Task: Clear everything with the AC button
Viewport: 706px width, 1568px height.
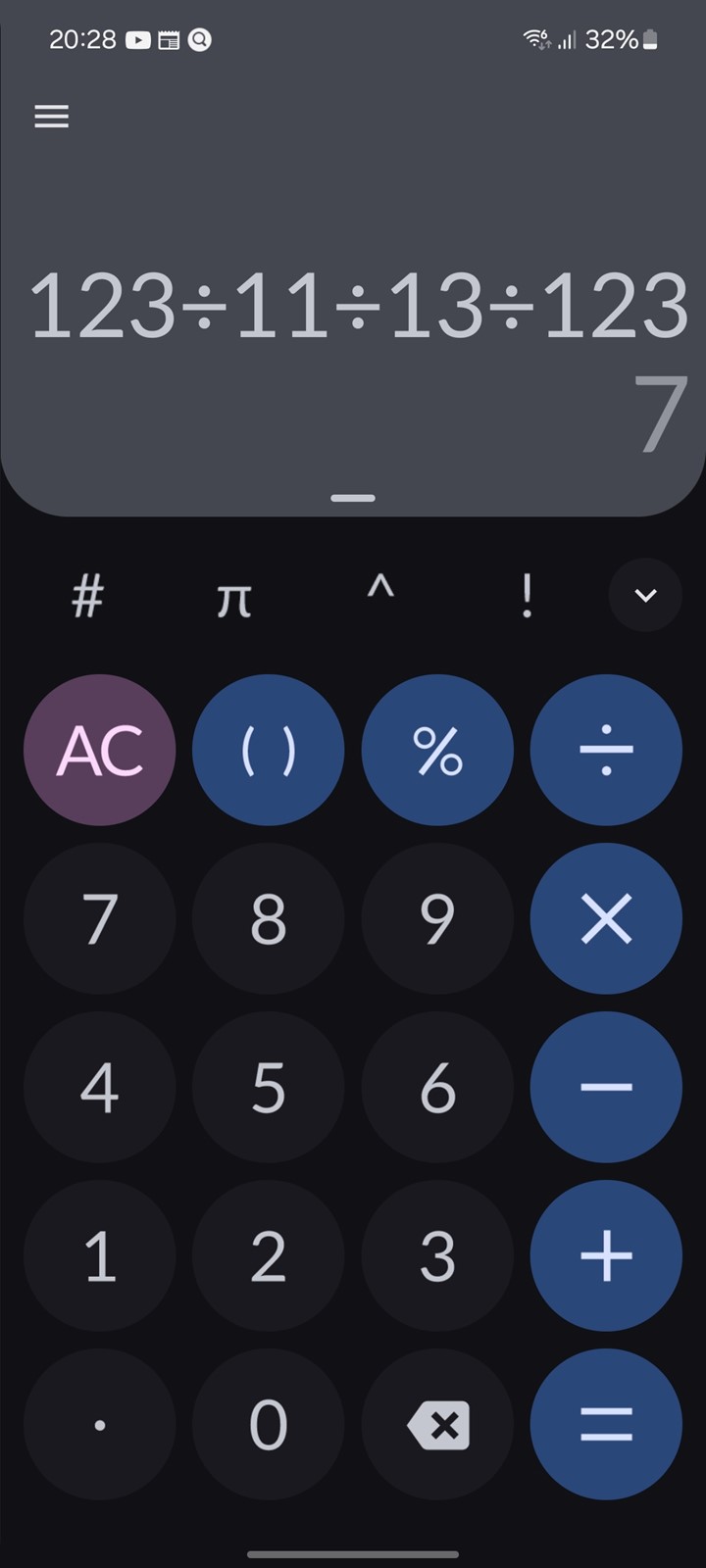Action: (x=100, y=750)
